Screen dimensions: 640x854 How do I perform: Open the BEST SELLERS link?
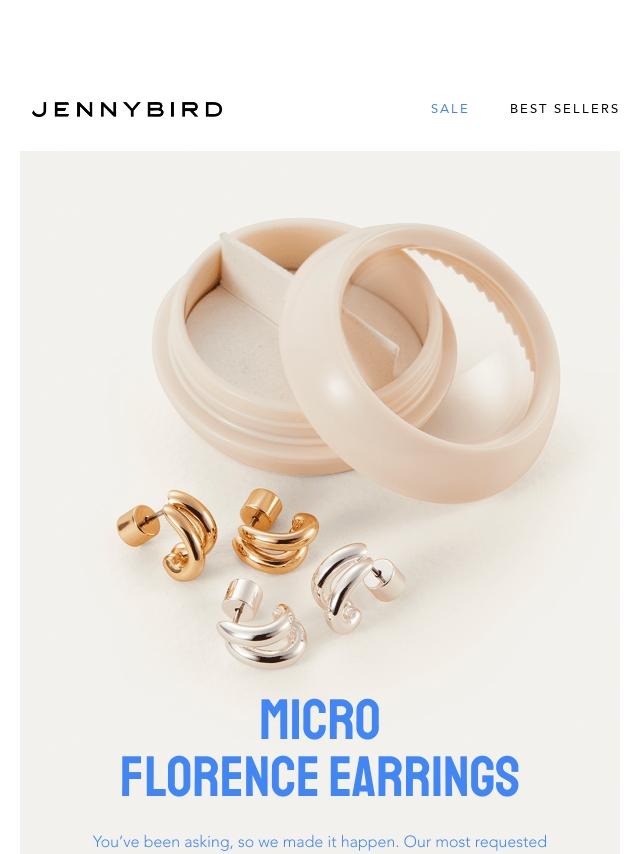pos(564,109)
